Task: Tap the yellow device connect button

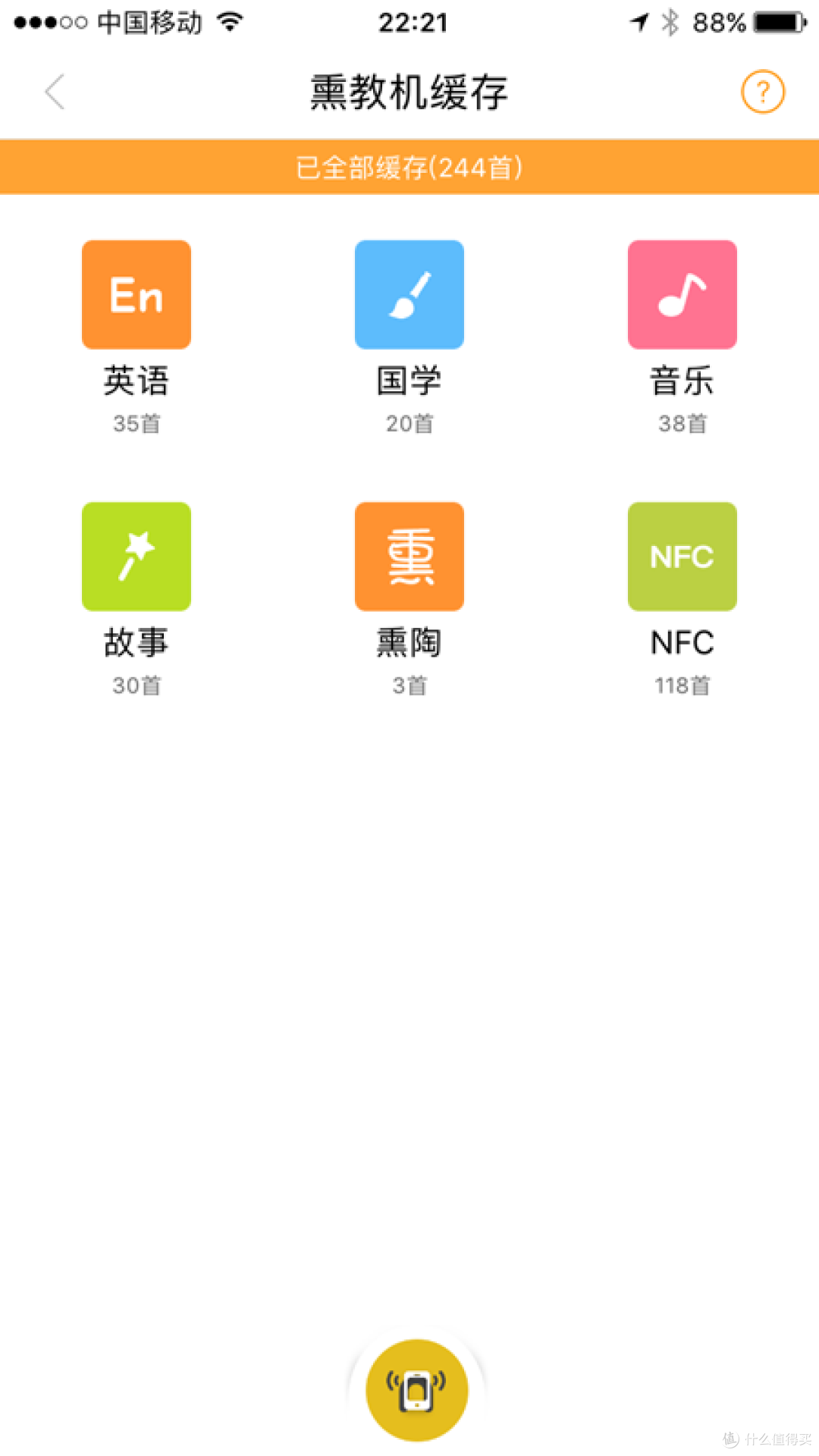Action: pos(416,1390)
